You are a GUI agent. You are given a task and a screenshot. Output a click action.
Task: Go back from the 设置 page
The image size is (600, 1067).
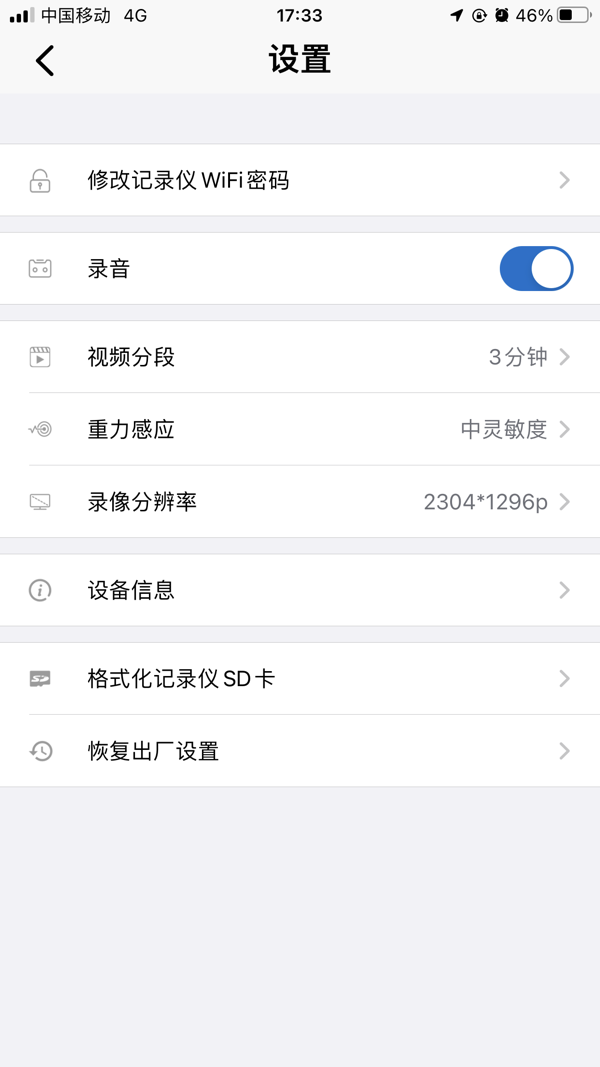pyautogui.click(x=45, y=61)
